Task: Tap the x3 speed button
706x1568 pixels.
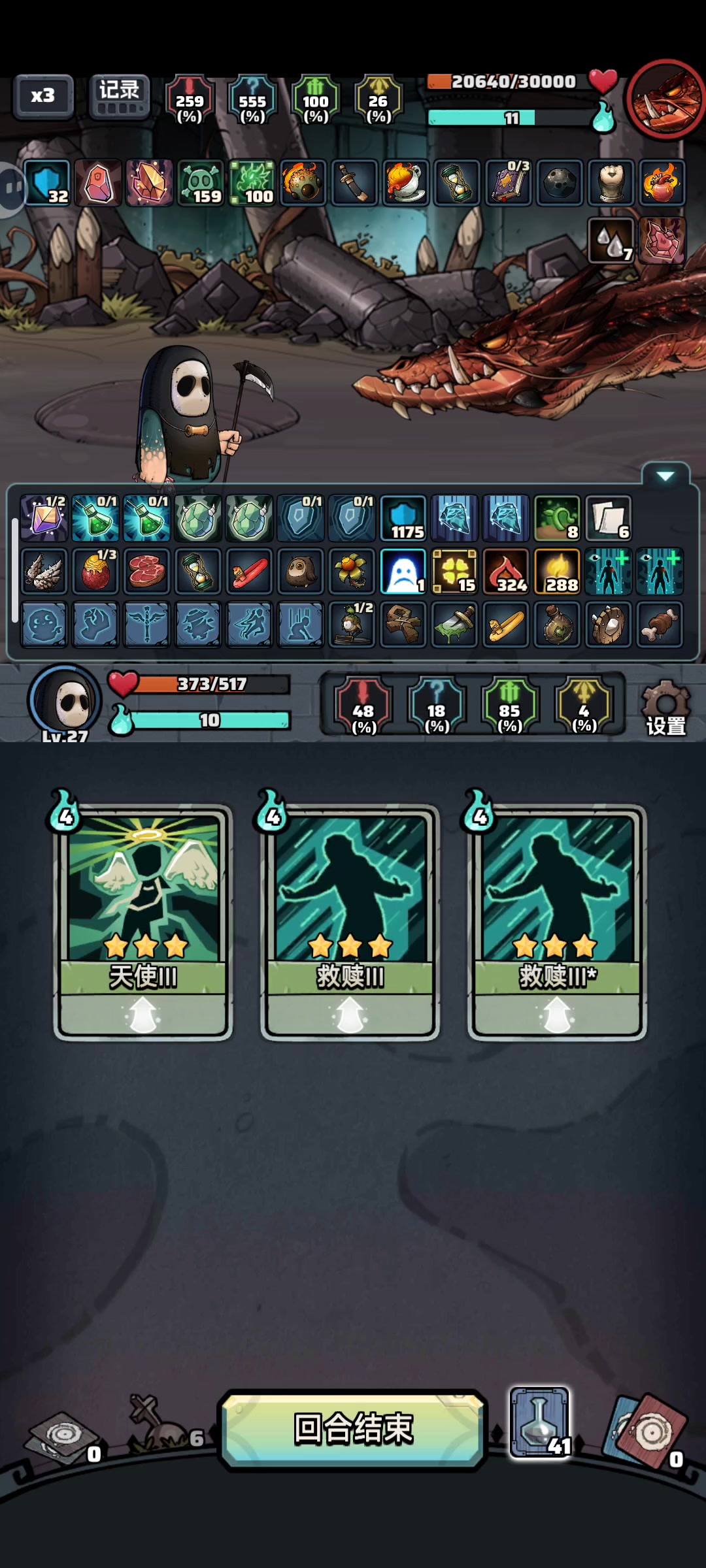Action: point(43,96)
